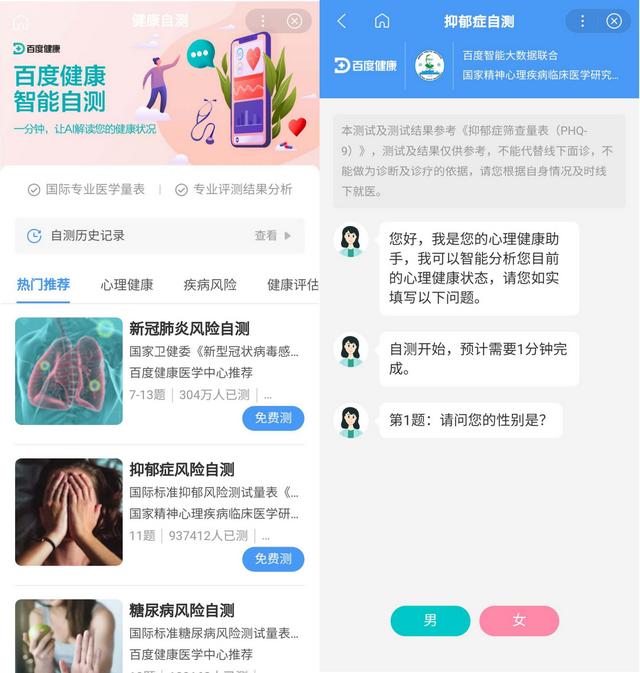Viewport: 640px width, 673px height.
Task: Switch to the 心理健康 tab
Action: [127, 285]
